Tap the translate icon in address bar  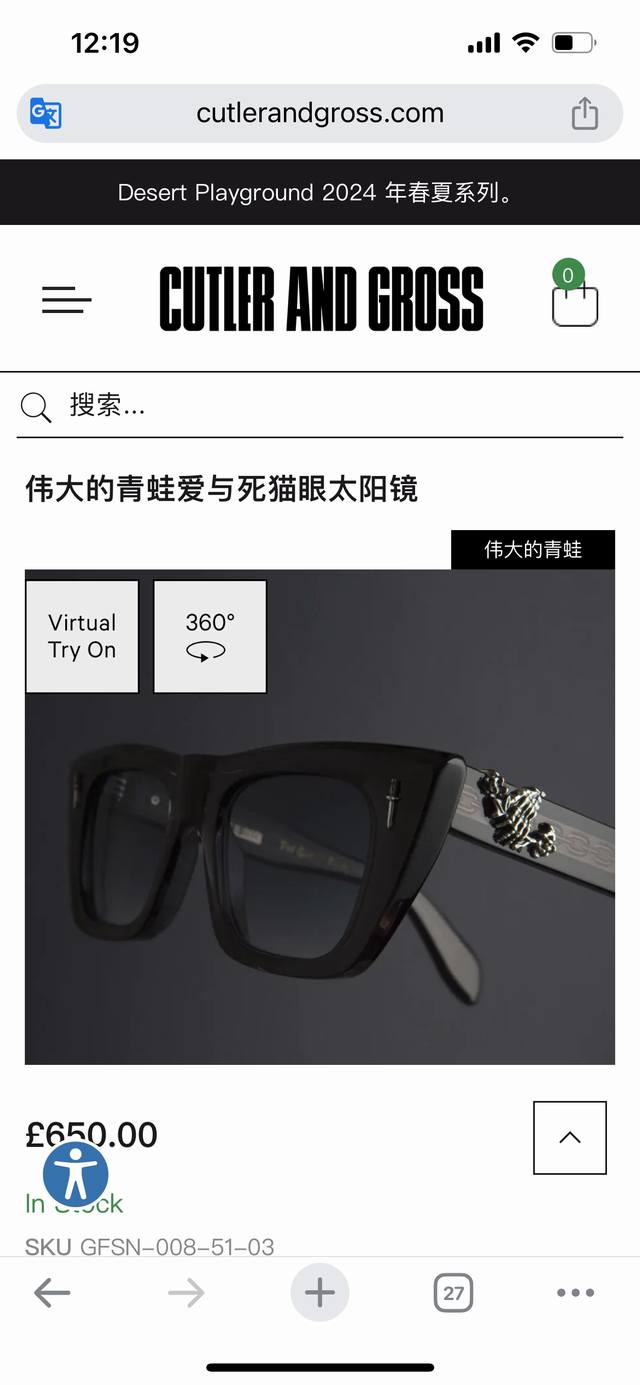pyautogui.click(x=46, y=113)
